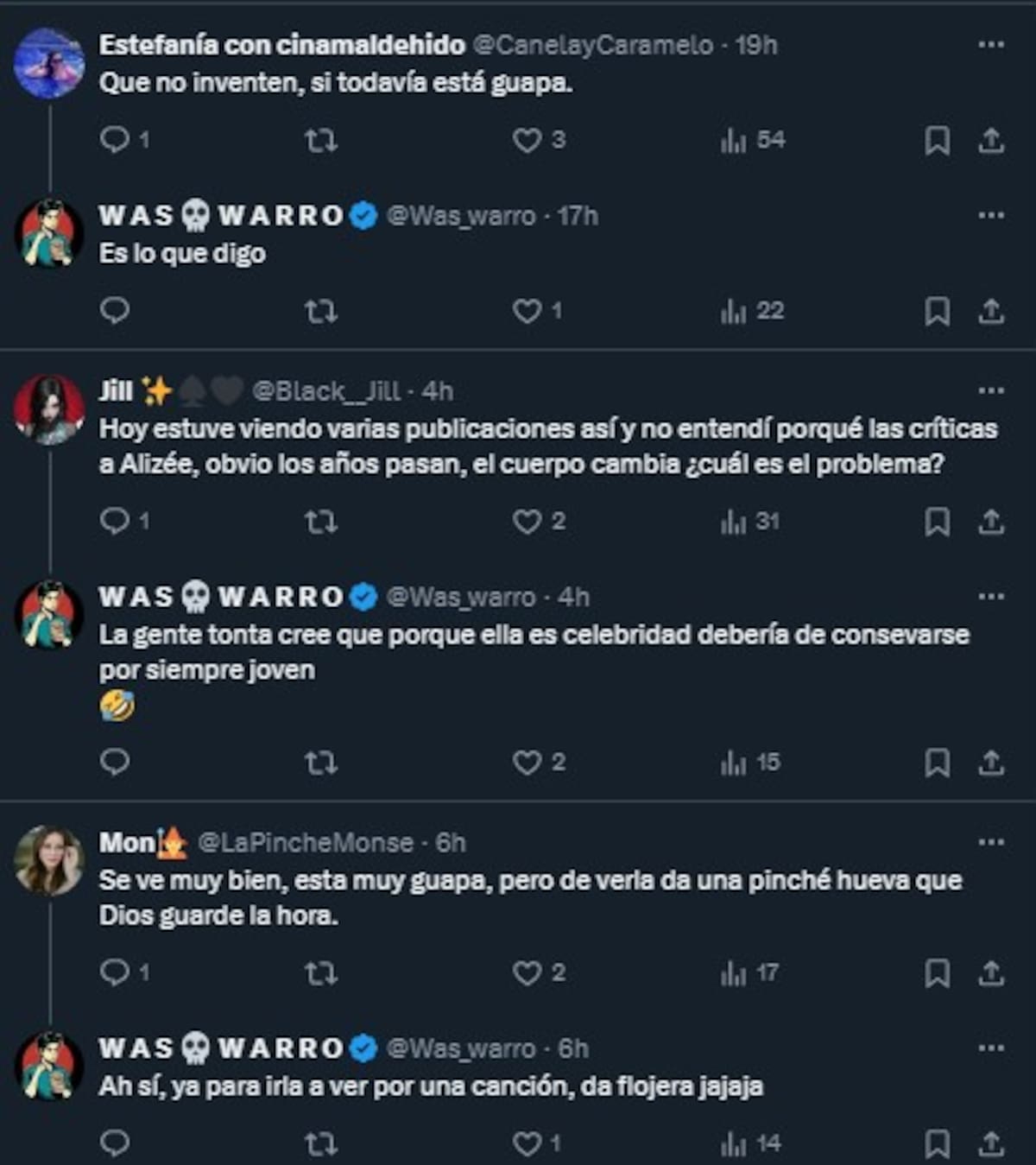
Task: Reply to Estefanía con cinamaldehido's tweet
Action: click(x=114, y=140)
